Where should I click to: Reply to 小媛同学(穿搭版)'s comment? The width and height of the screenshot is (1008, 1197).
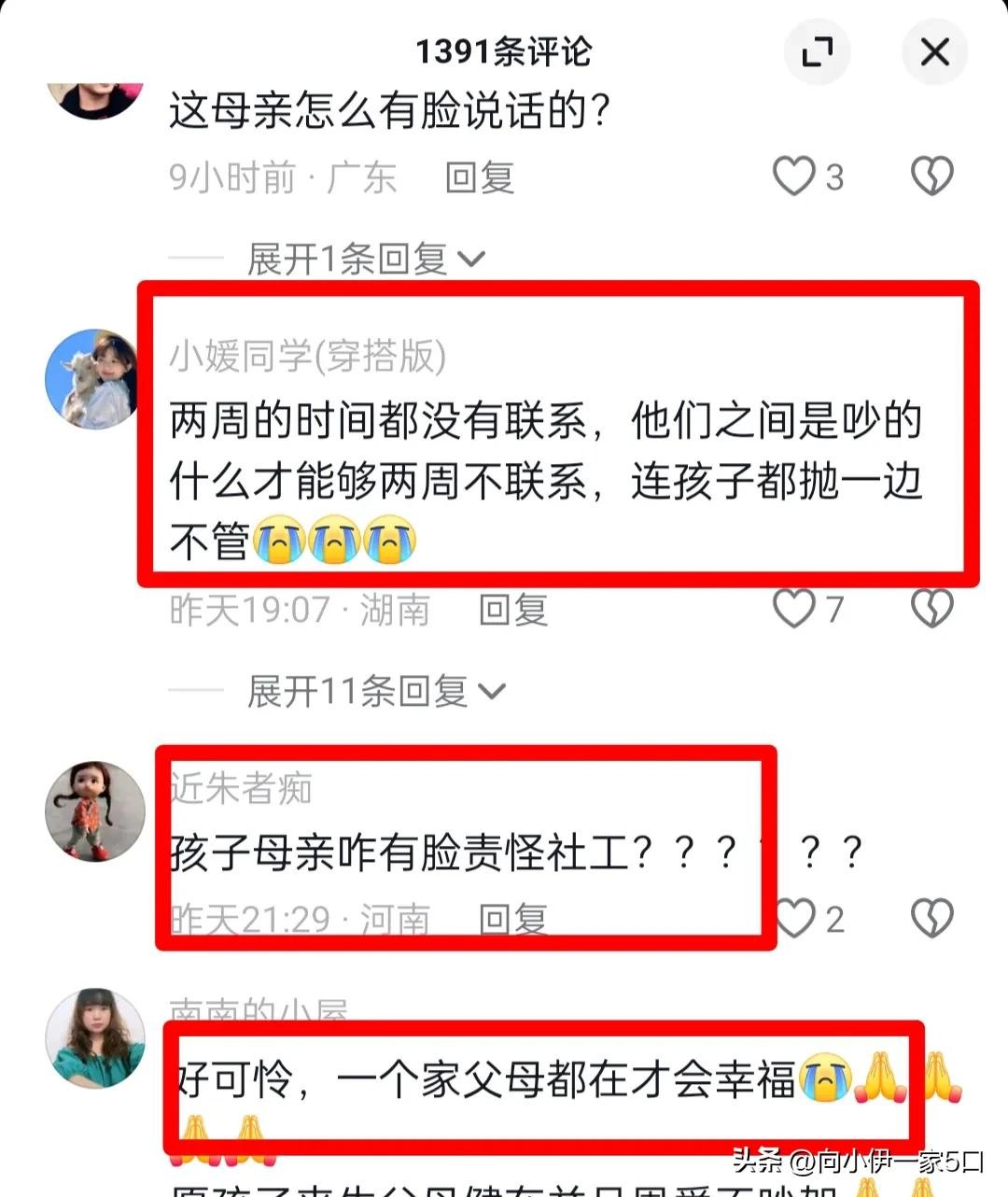point(513,611)
